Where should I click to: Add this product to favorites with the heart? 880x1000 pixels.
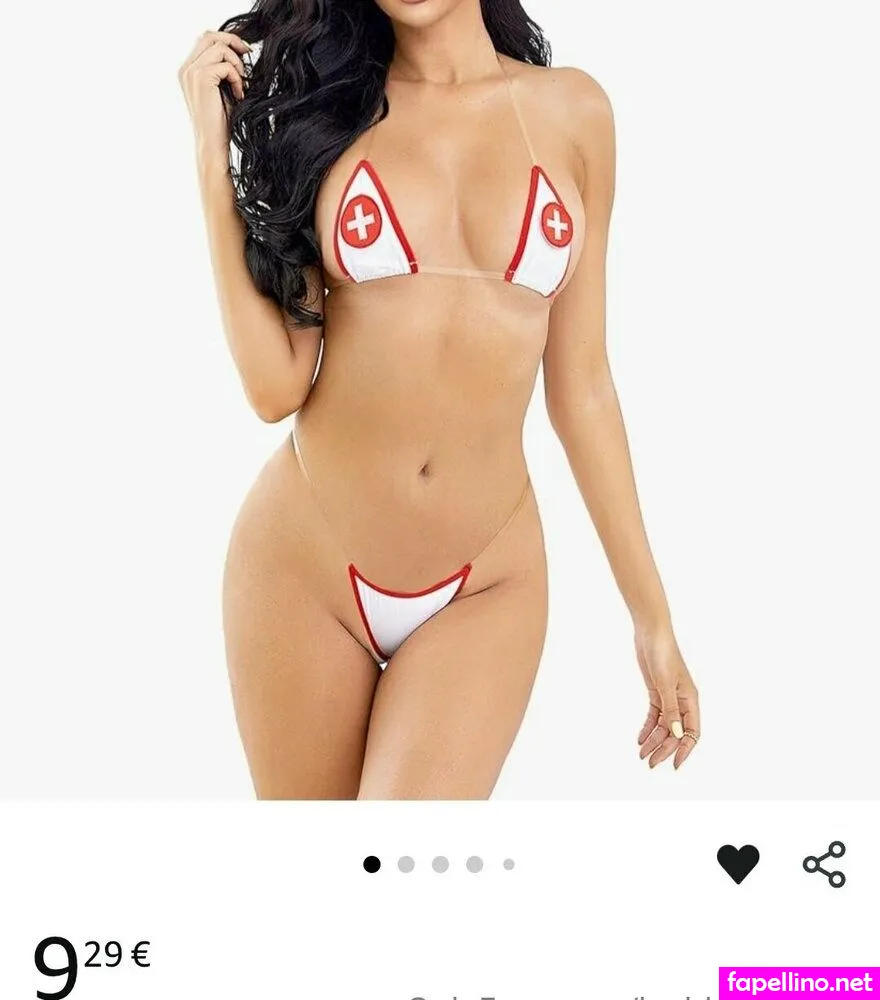[738, 864]
